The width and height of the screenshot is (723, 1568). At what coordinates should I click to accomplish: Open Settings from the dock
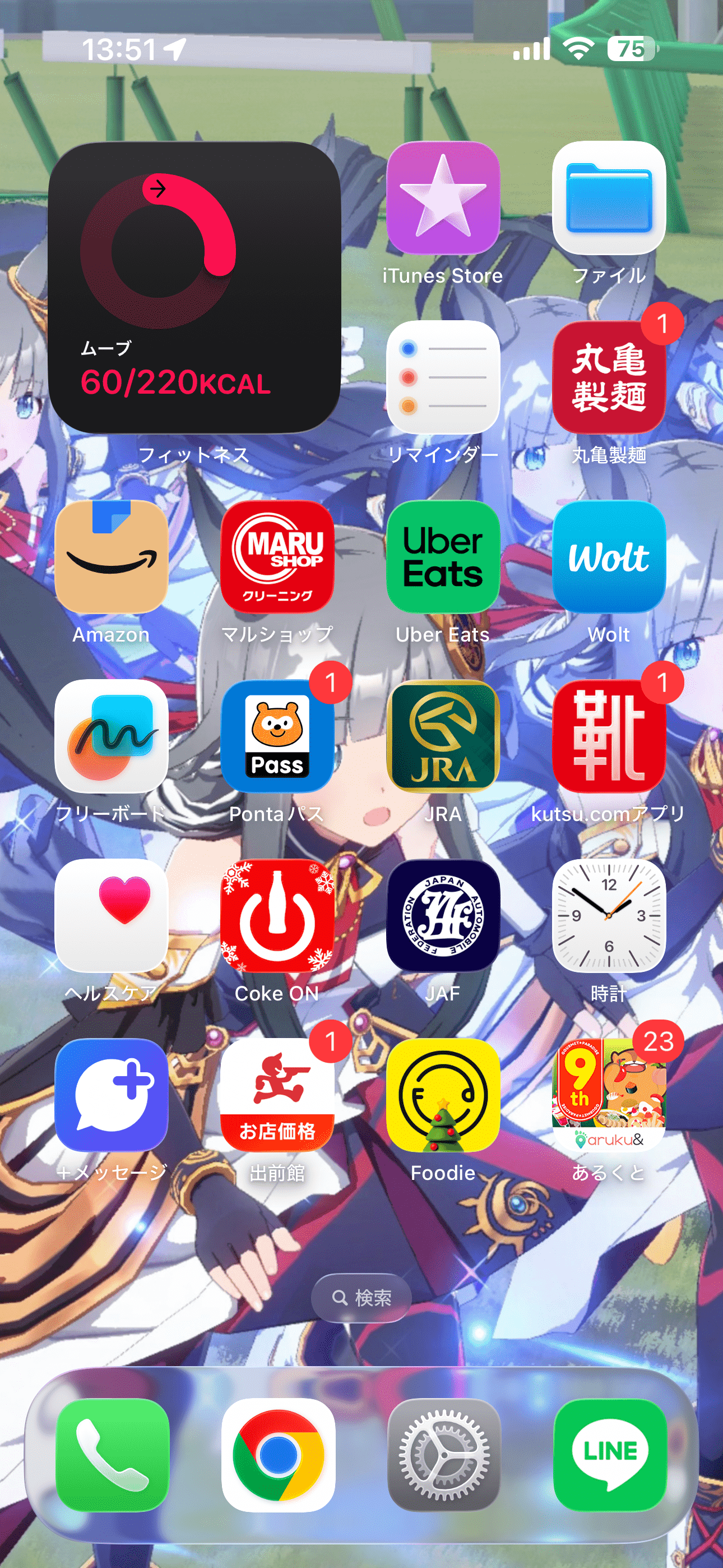pyautogui.click(x=444, y=1455)
